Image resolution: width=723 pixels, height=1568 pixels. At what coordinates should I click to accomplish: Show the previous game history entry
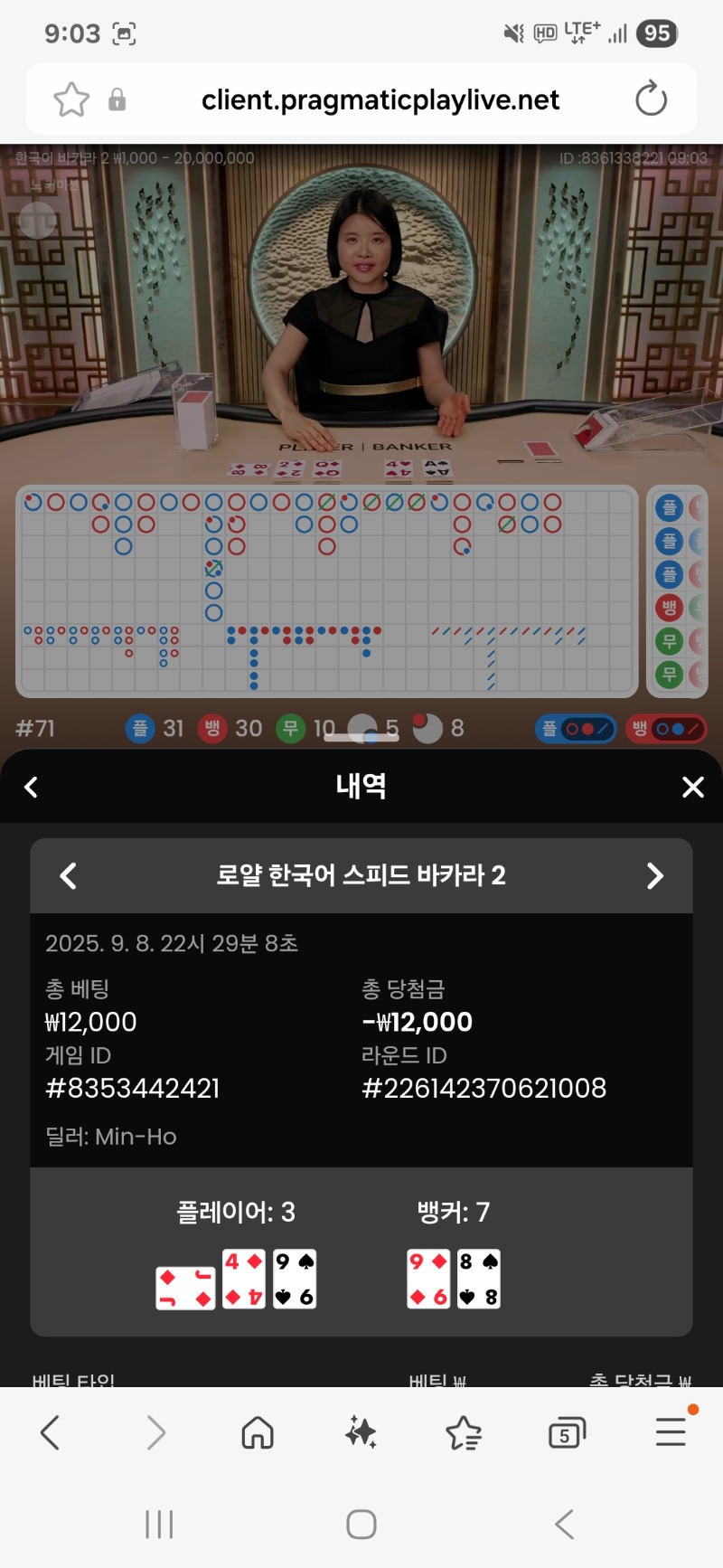click(68, 875)
